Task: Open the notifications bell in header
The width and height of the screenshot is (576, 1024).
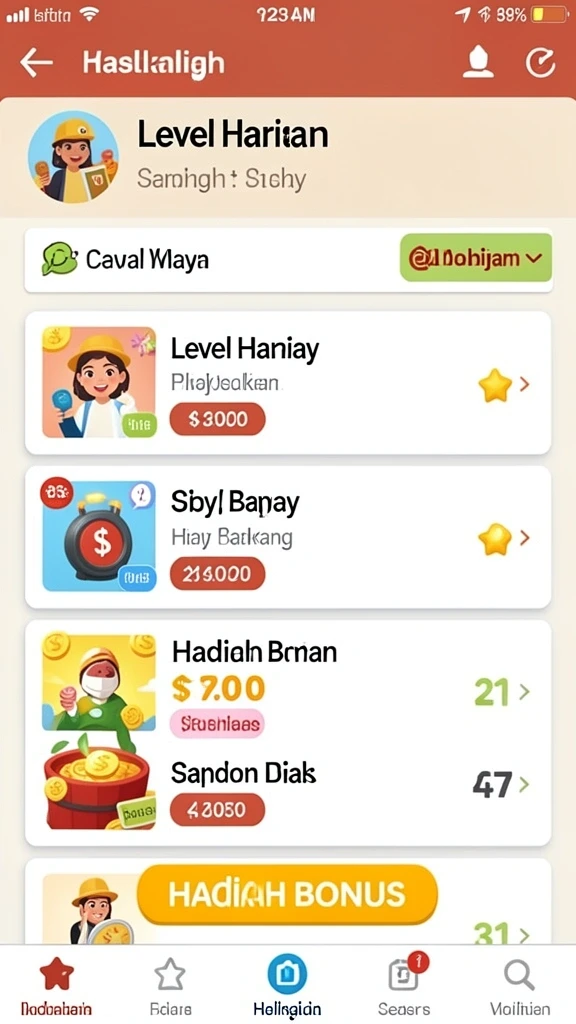Action: click(x=478, y=63)
